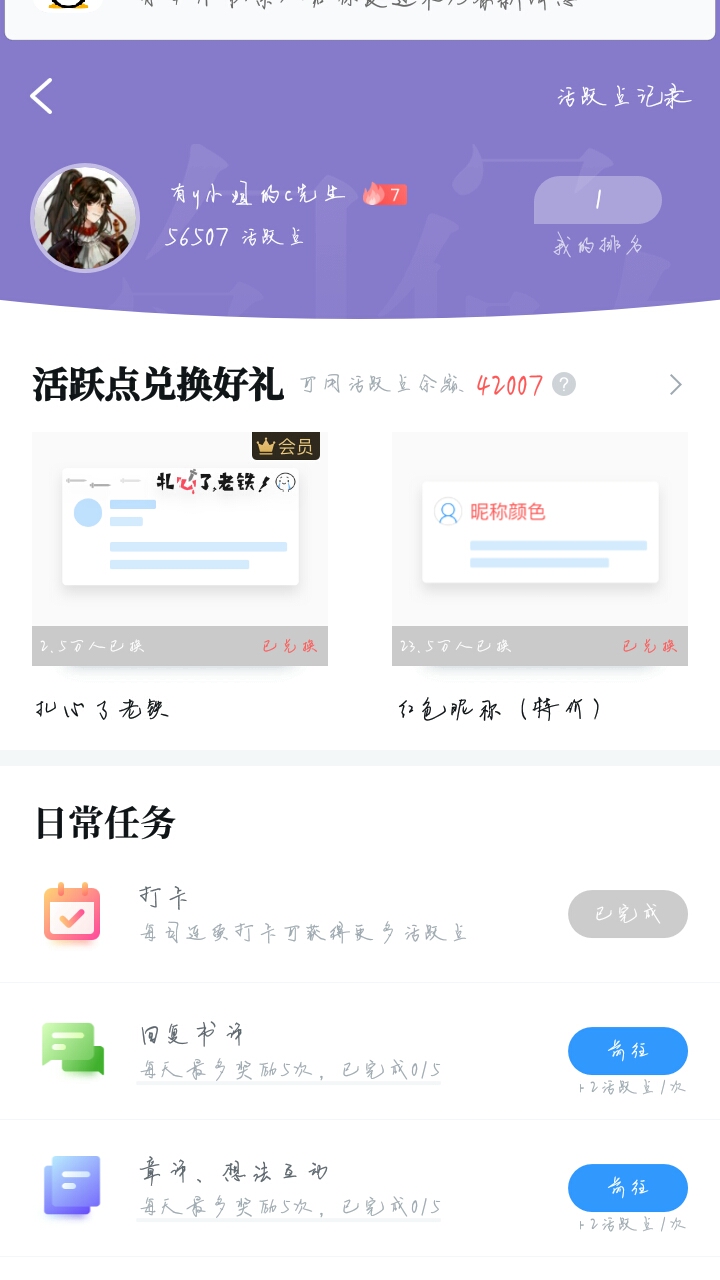Tap the user profile avatar
720x1280 pixels.
click(x=85, y=218)
